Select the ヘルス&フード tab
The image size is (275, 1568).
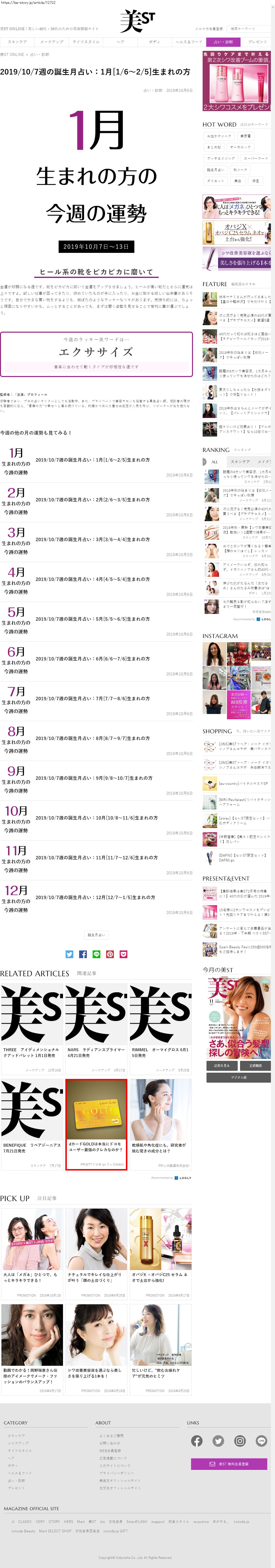coord(189,42)
